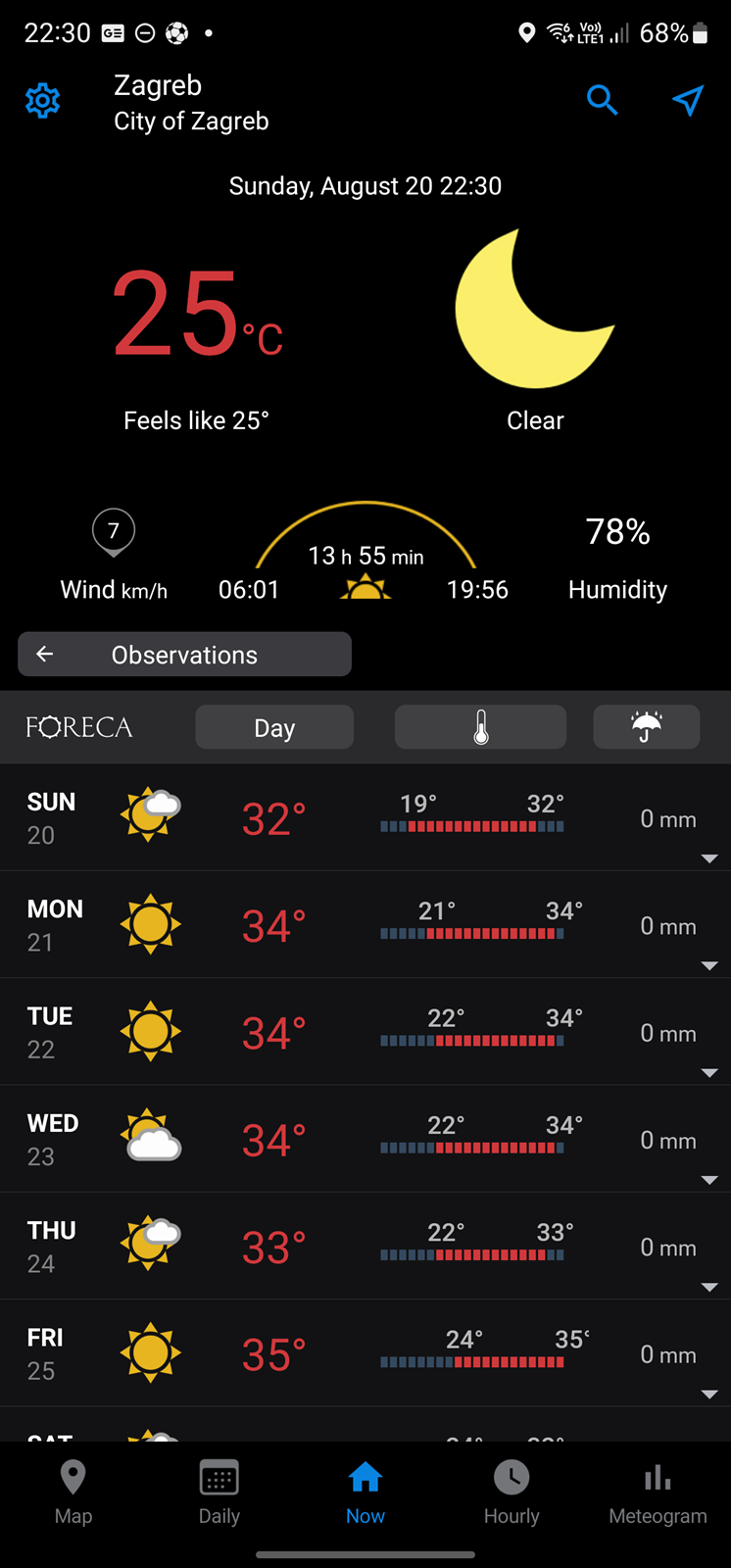
Task: Switch to the umbrella precipitation view
Action: click(x=647, y=727)
